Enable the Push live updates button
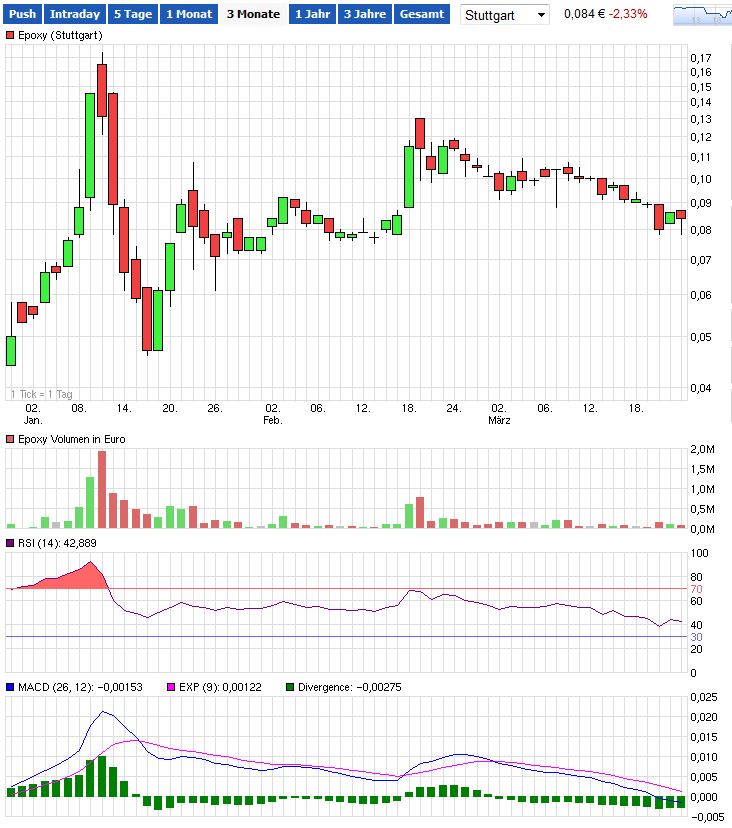 23,15
